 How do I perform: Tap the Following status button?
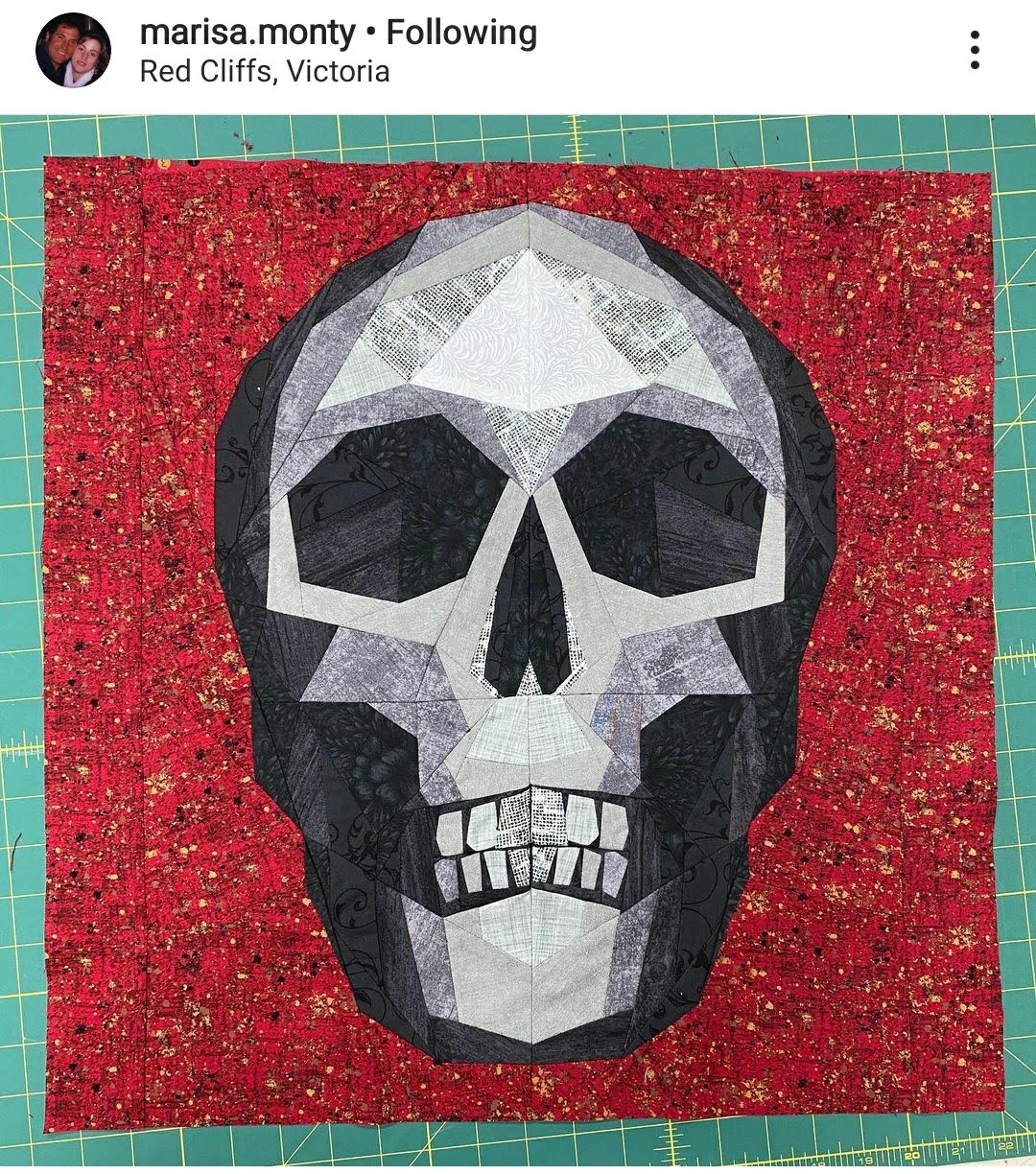(461, 33)
